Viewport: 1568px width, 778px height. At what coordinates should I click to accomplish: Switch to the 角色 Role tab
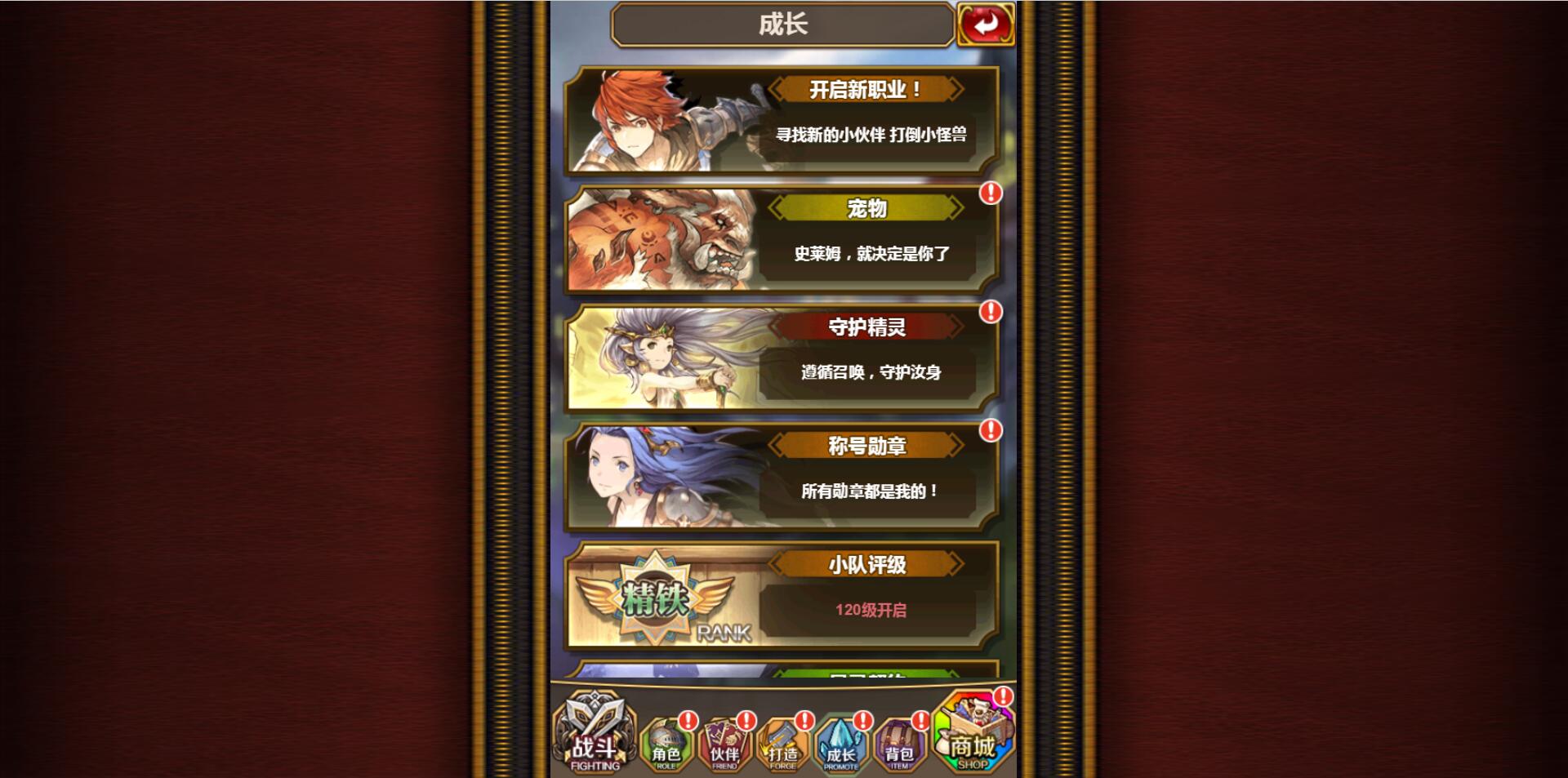[x=666, y=745]
